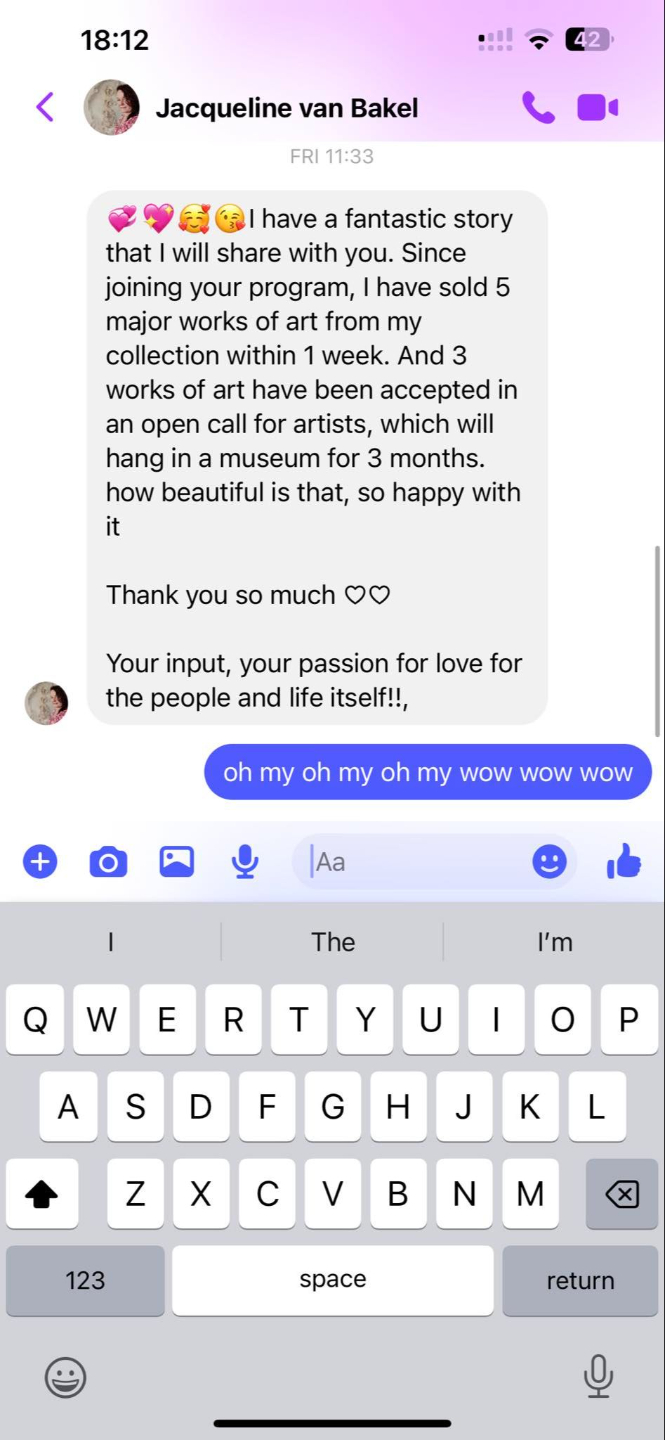Open the camera to take a photo
665x1440 pixels.
click(108, 861)
